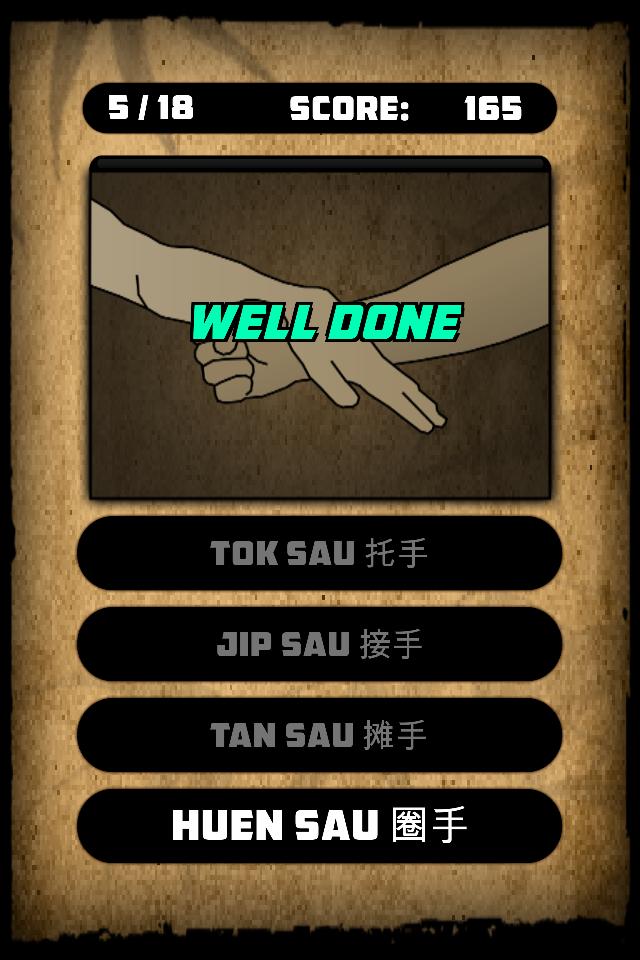Choose Jip Sau as the answer
The width and height of the screenshot is (640, 960).
point(319,644)
